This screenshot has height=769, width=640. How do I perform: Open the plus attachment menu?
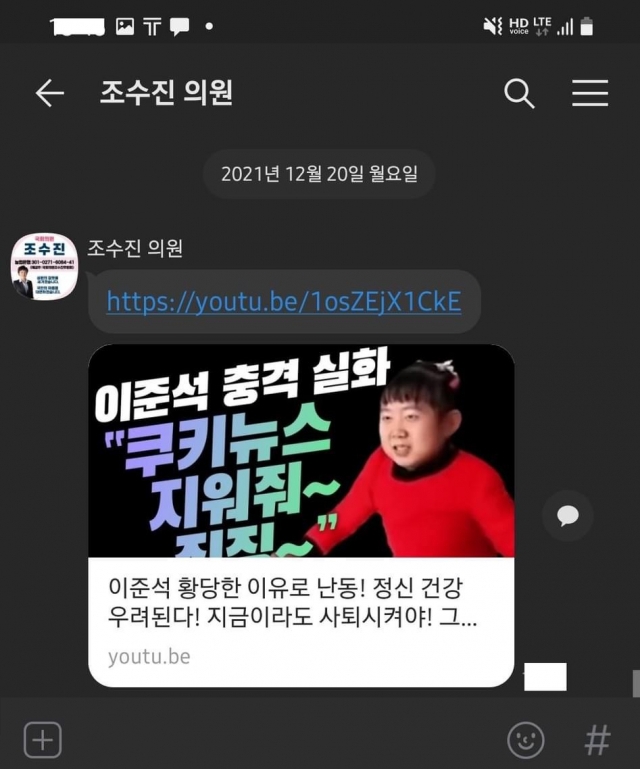pyautogui.click(x=42, y=740)
